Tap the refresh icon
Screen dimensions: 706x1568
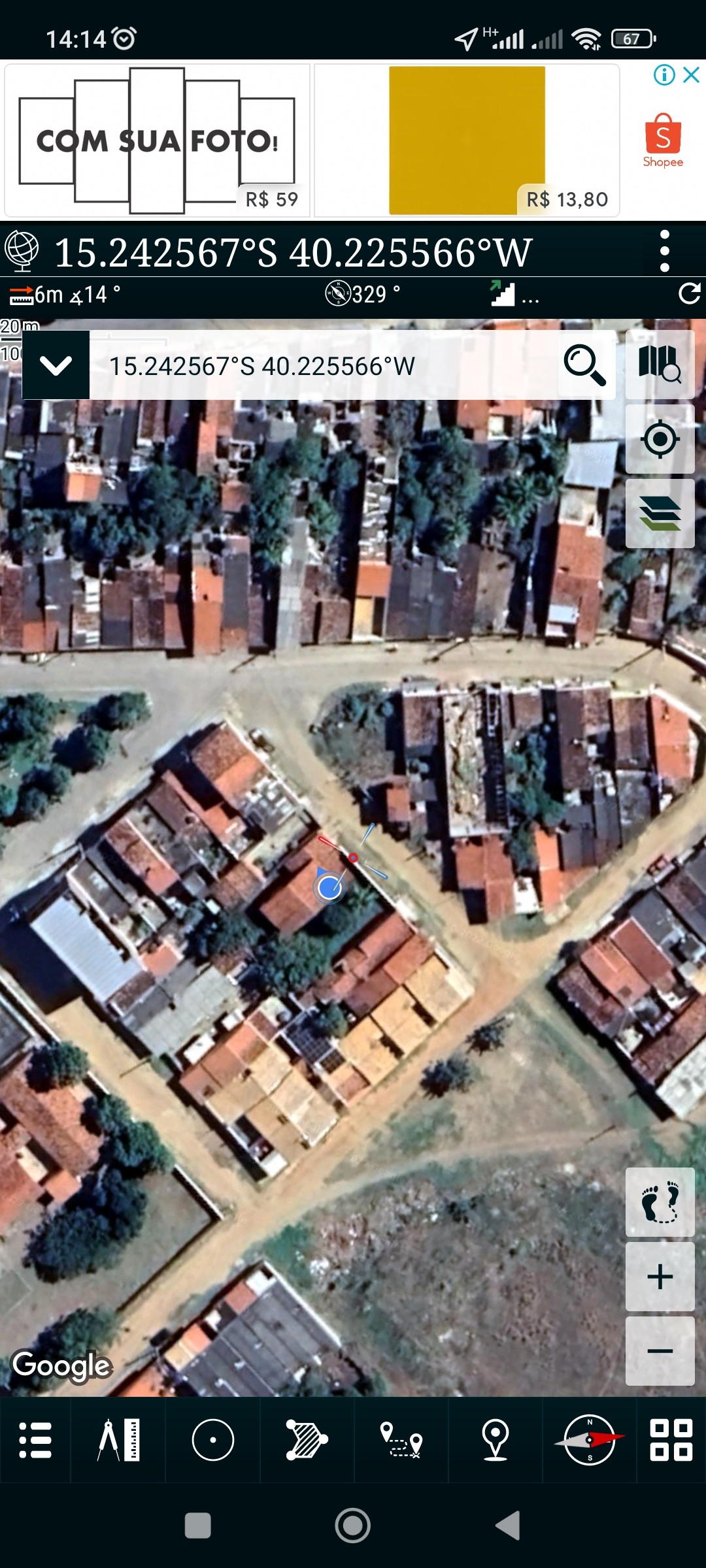[x=689, y=294]
